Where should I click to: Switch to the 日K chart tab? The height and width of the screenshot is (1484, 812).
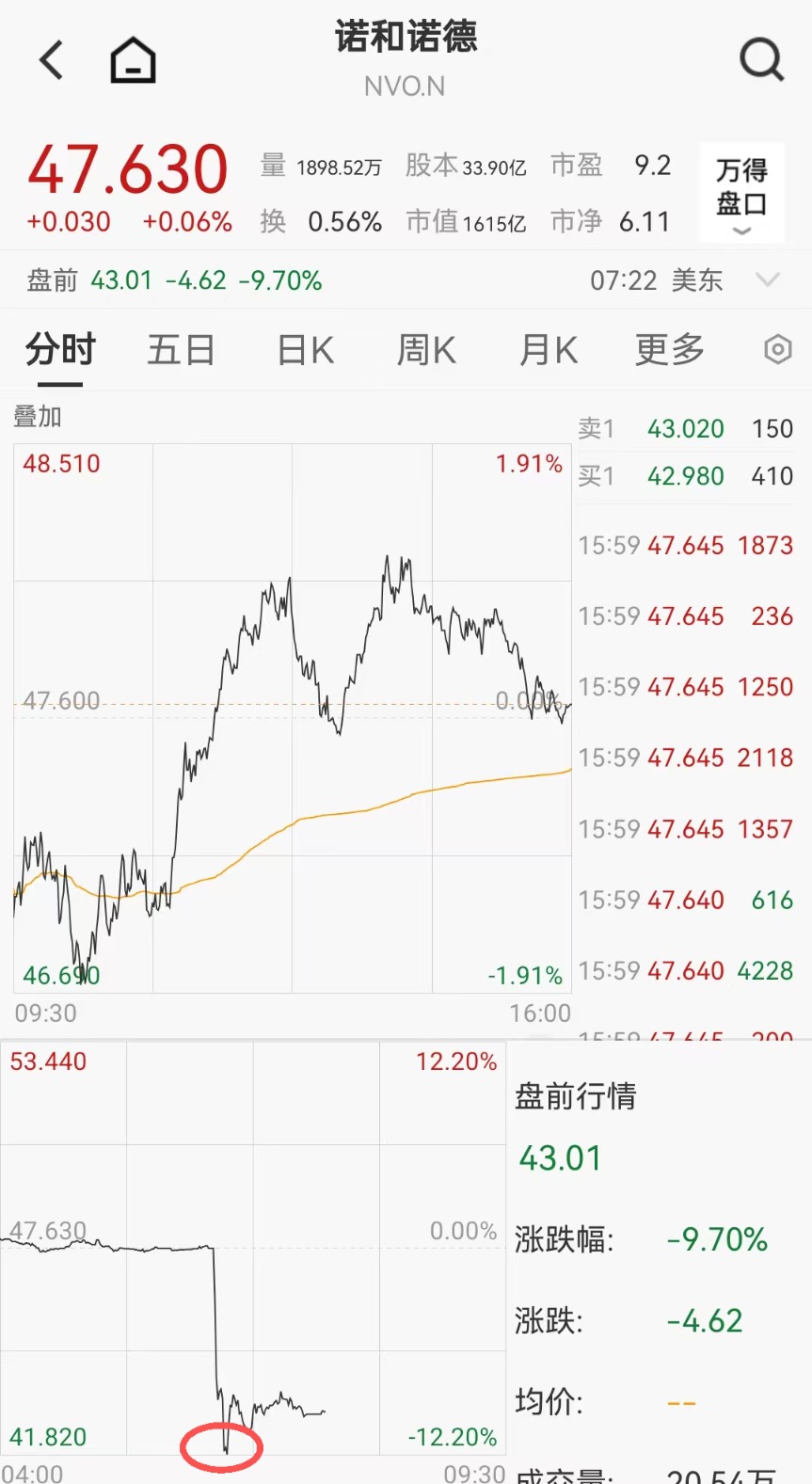[306, 350]
